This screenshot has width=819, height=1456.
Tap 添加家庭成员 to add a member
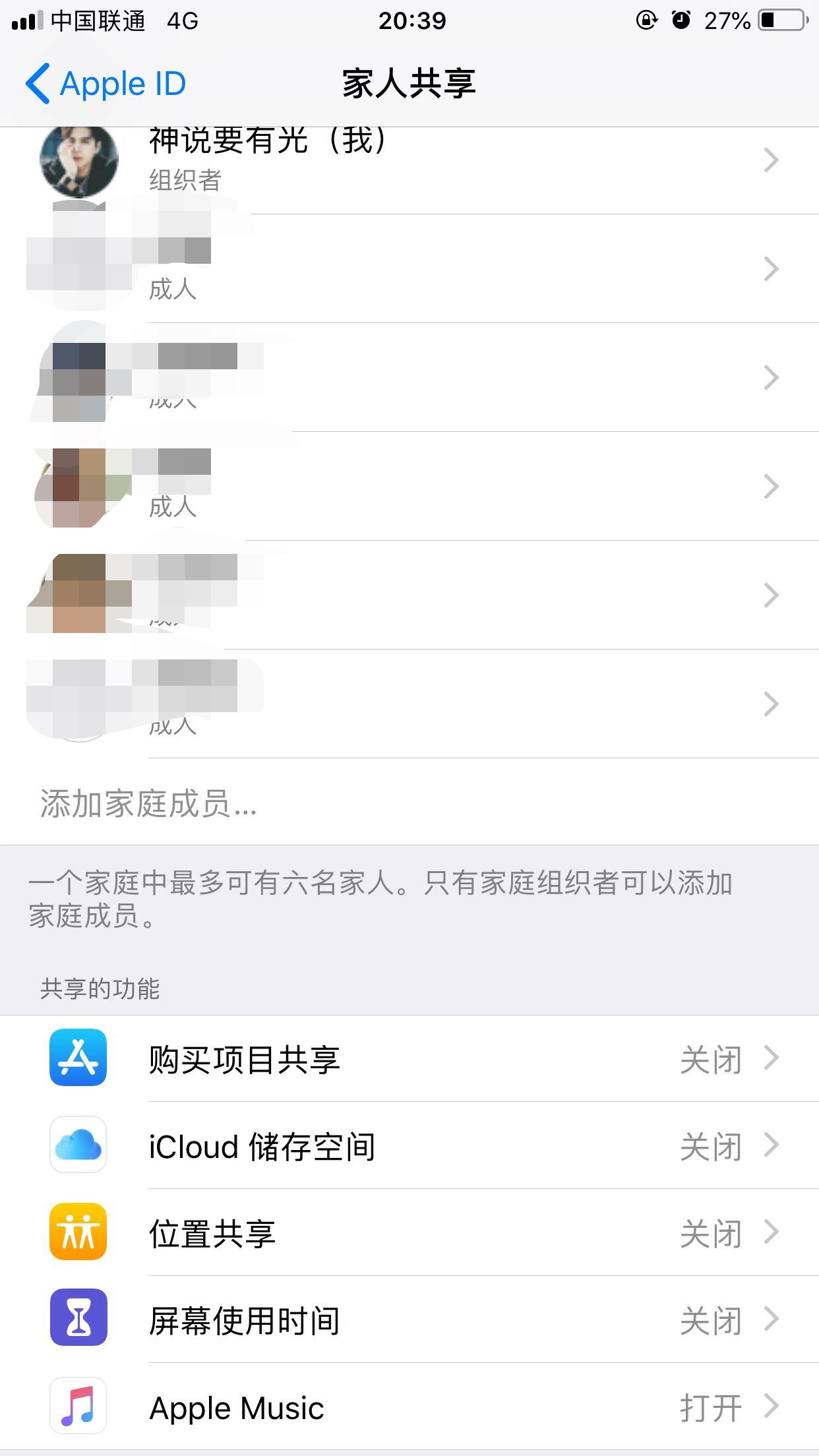[149, 803]
